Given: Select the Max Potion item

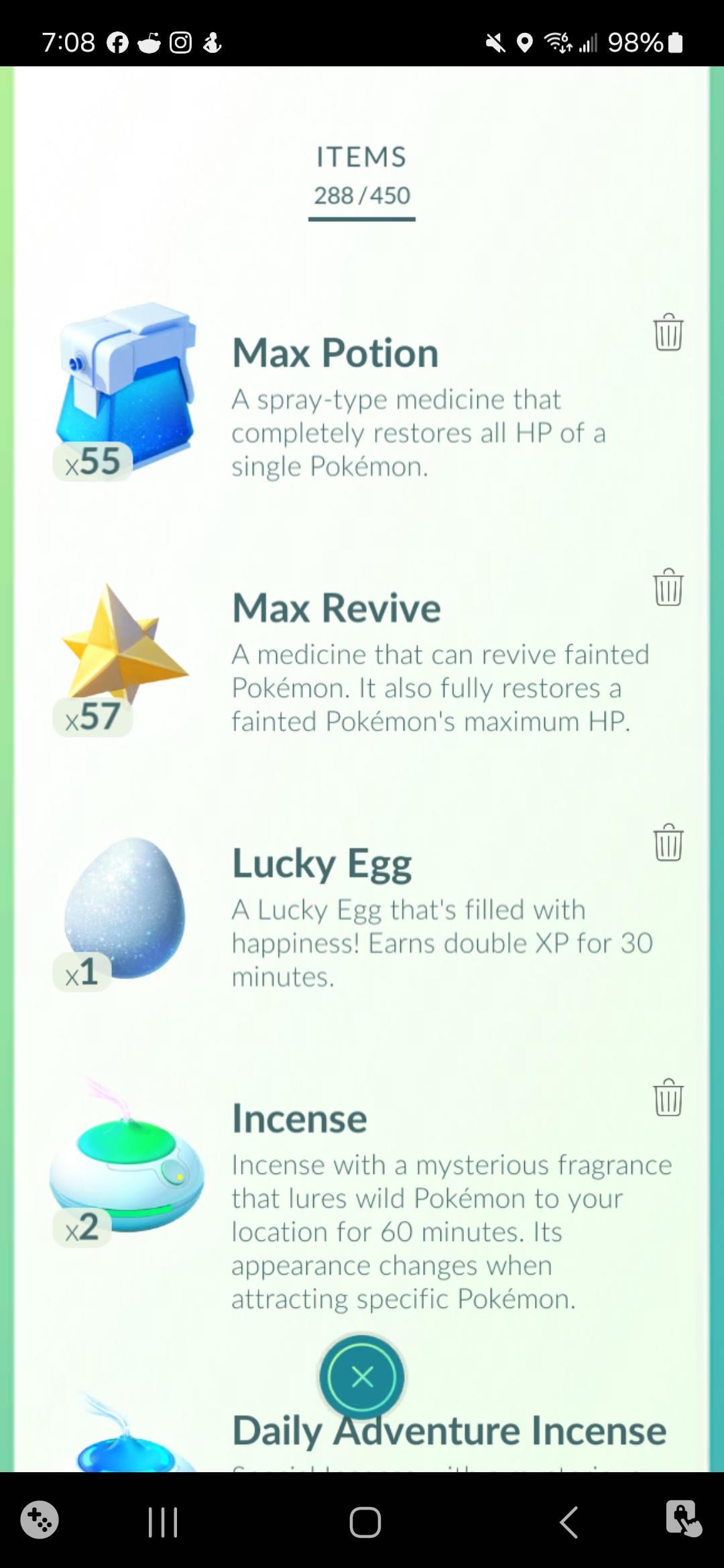Looking at the screenshot, I should click(125, 389).
